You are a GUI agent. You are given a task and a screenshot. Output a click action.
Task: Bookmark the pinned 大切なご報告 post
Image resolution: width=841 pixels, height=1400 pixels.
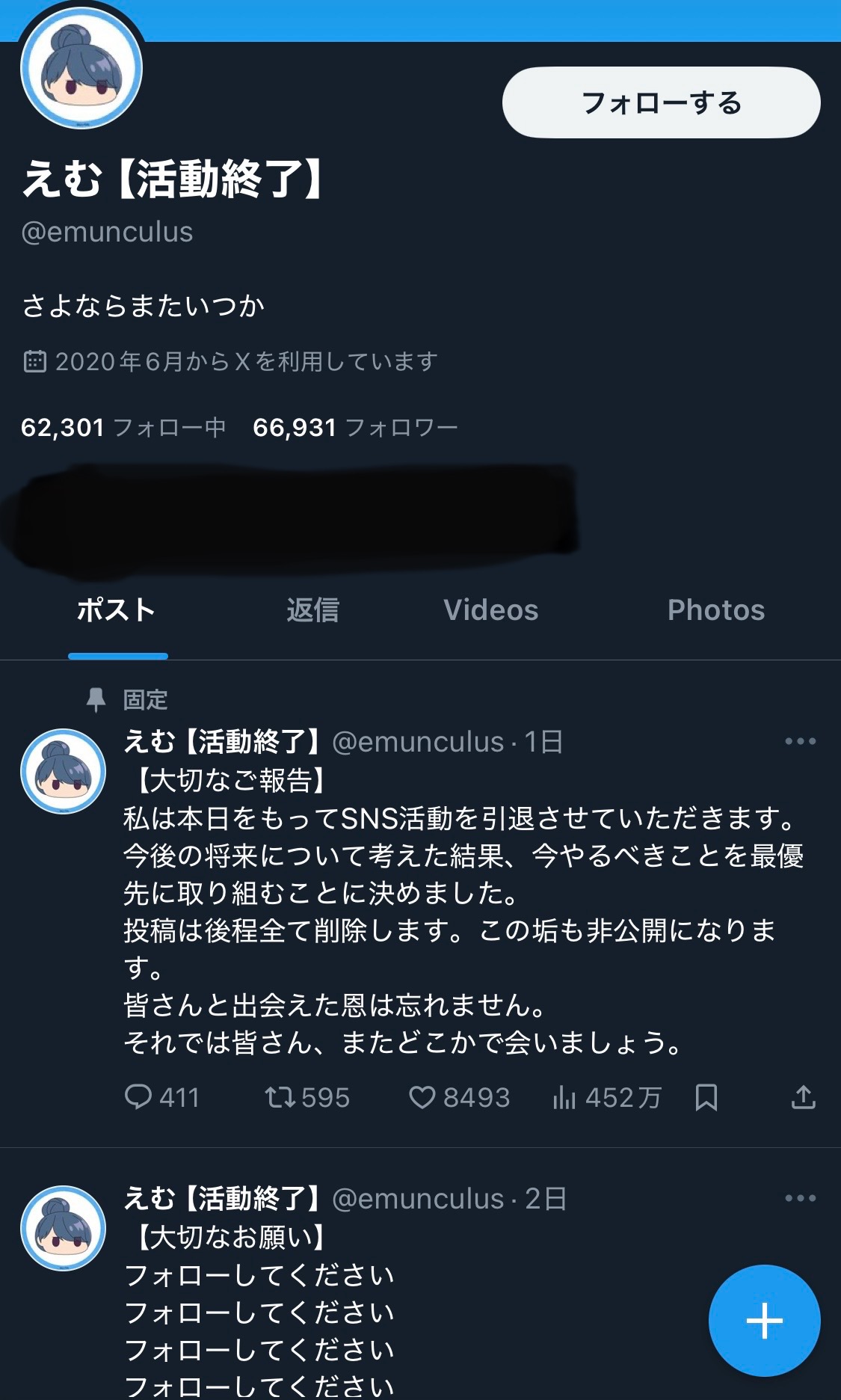coord(706,1097)
